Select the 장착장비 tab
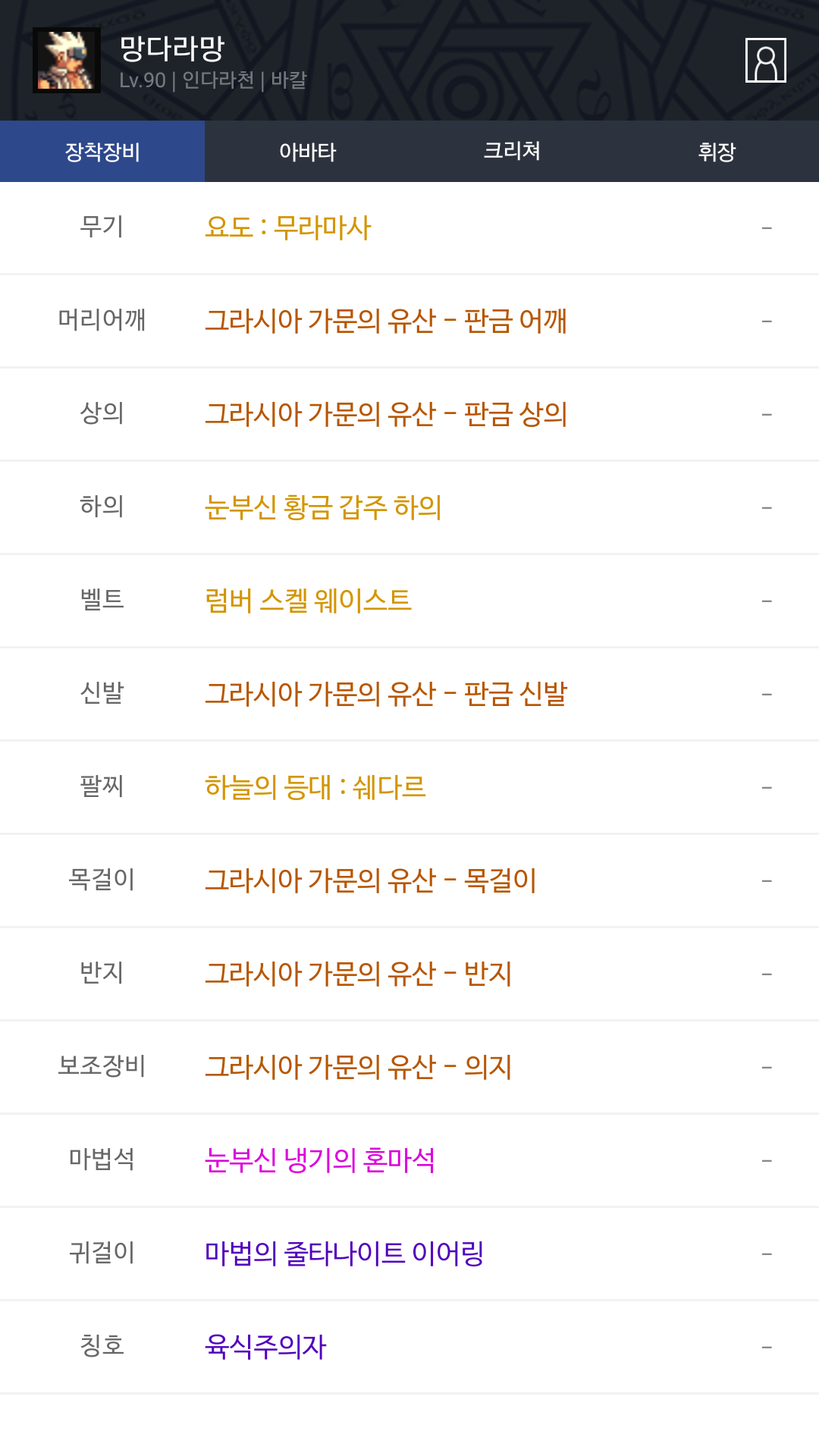 (102, 152)
